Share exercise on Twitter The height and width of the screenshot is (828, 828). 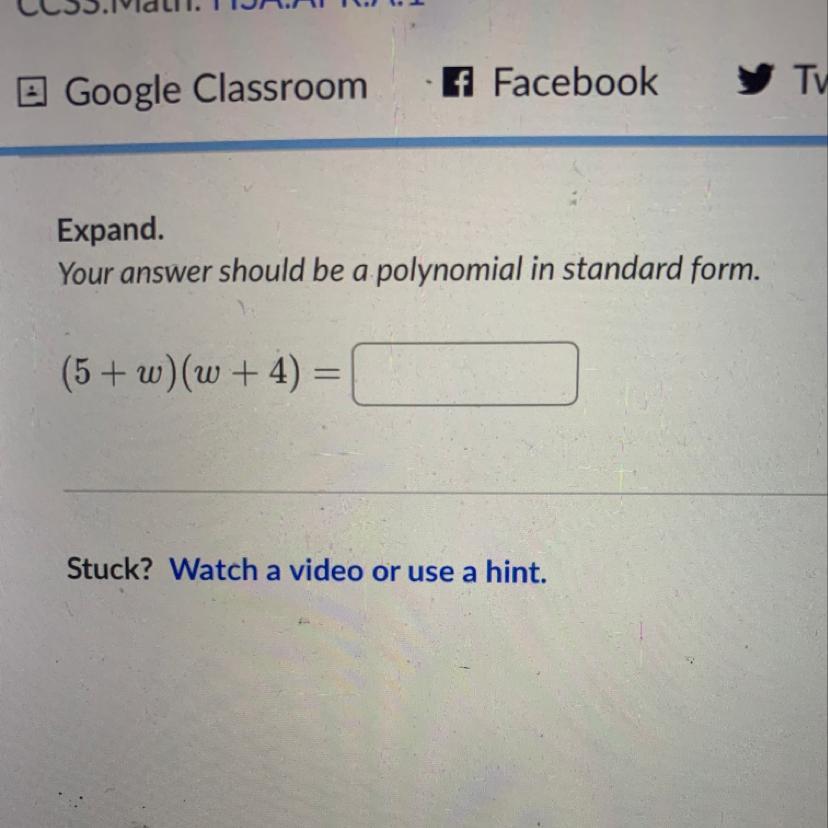pyautogui.click(x=783, y=79)
